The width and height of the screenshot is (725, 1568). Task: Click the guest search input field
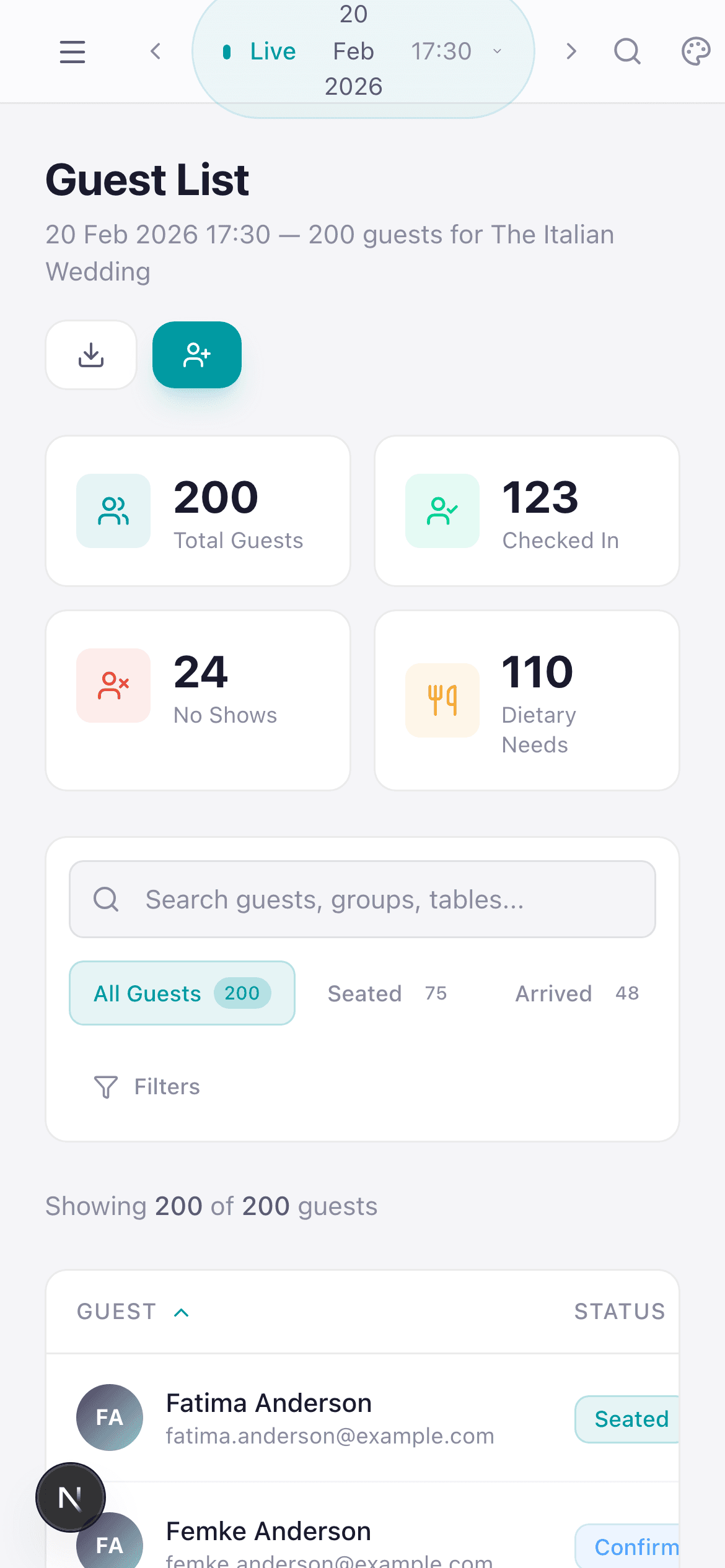pos(362,899)
